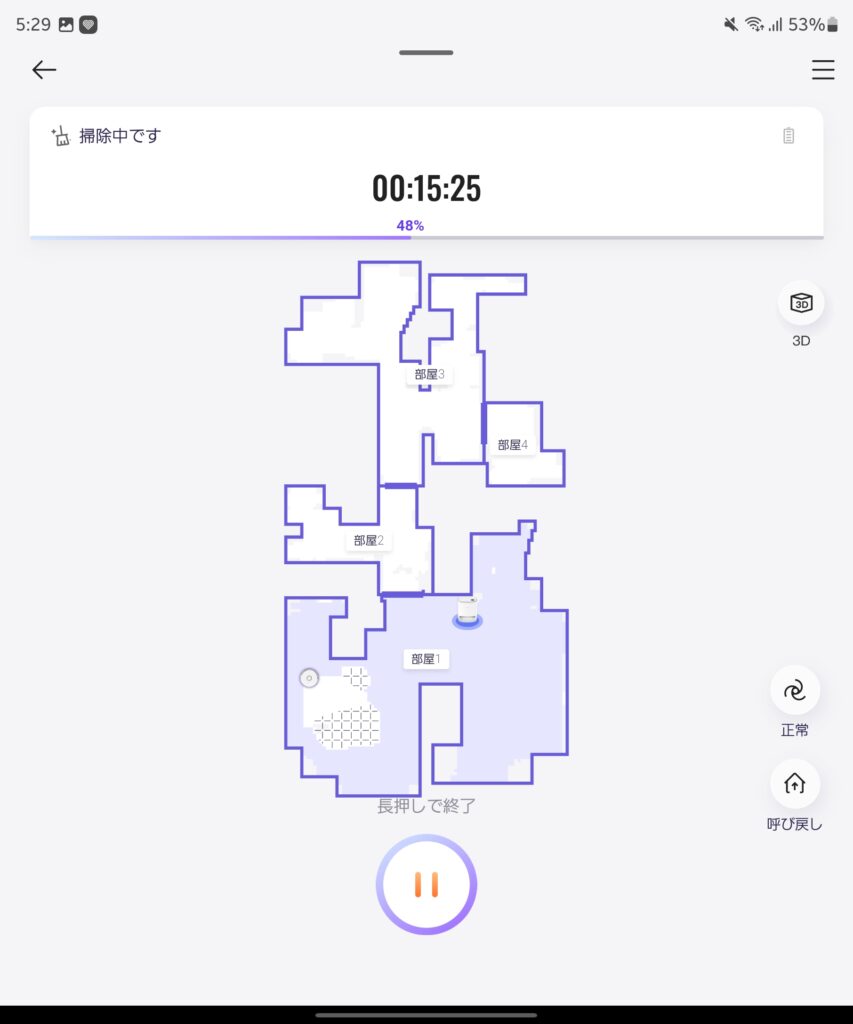Tap the robot battery icon
Viewport: 853px width, 1024px height.
[x=788, y=135]
